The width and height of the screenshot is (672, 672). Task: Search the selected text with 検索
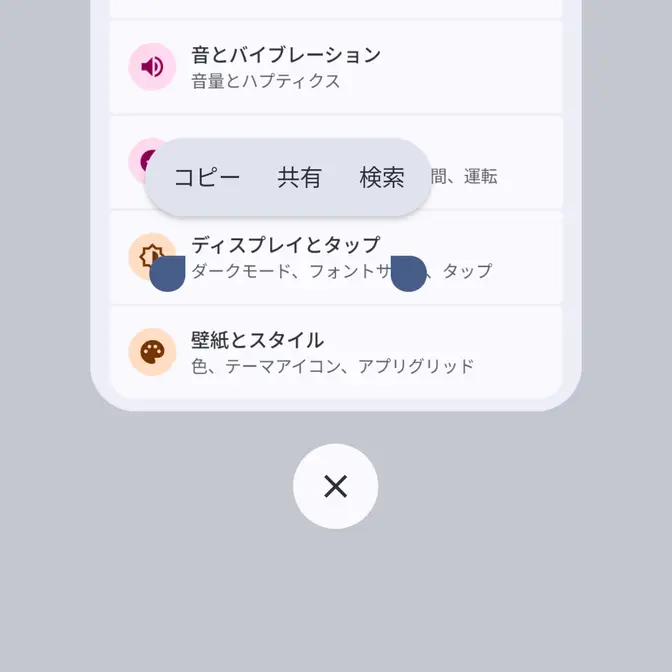coord(382,178)
